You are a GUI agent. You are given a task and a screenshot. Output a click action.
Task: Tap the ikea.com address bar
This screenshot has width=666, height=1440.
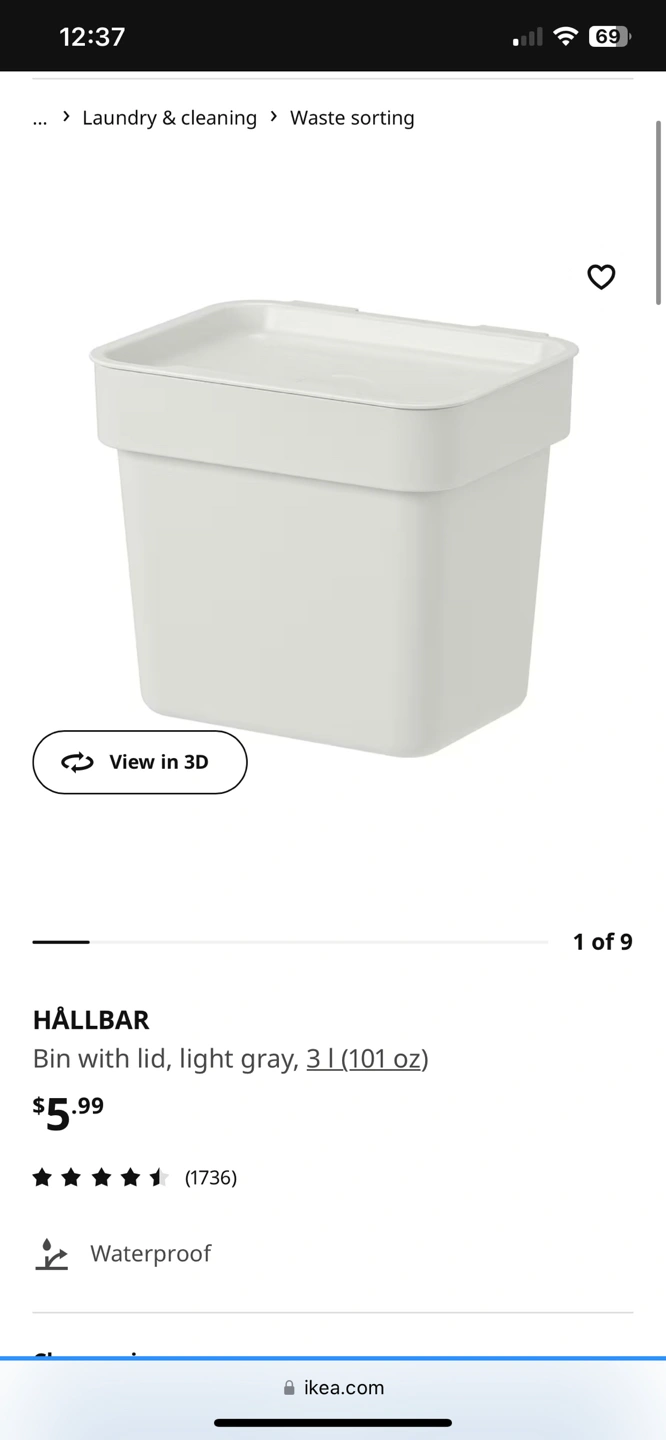tap(333, 1387)
